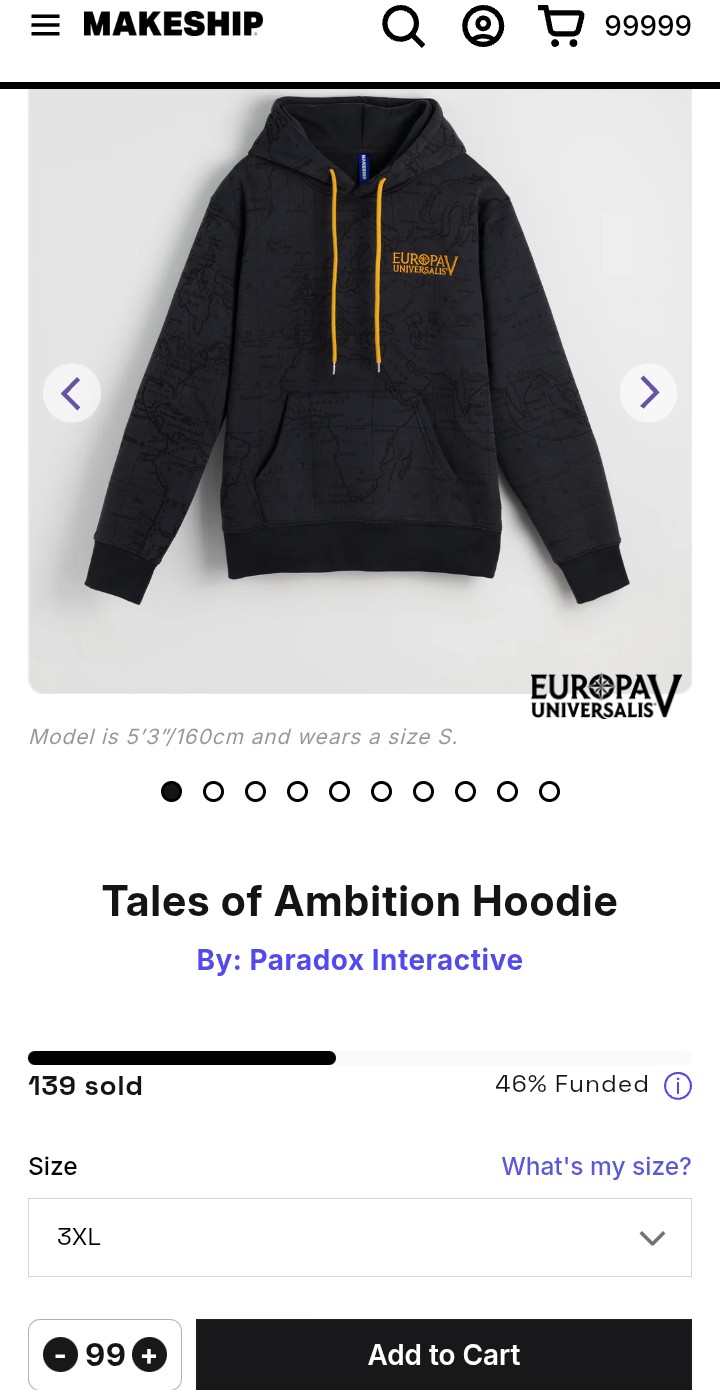
Task: Jump to the second image dot
Action: (x=213, y=792)
